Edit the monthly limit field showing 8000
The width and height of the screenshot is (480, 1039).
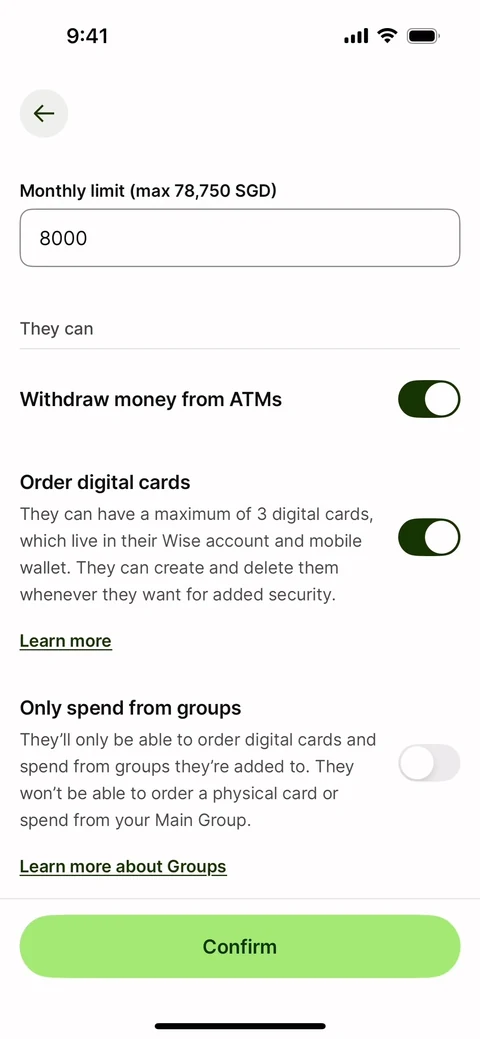240,238
